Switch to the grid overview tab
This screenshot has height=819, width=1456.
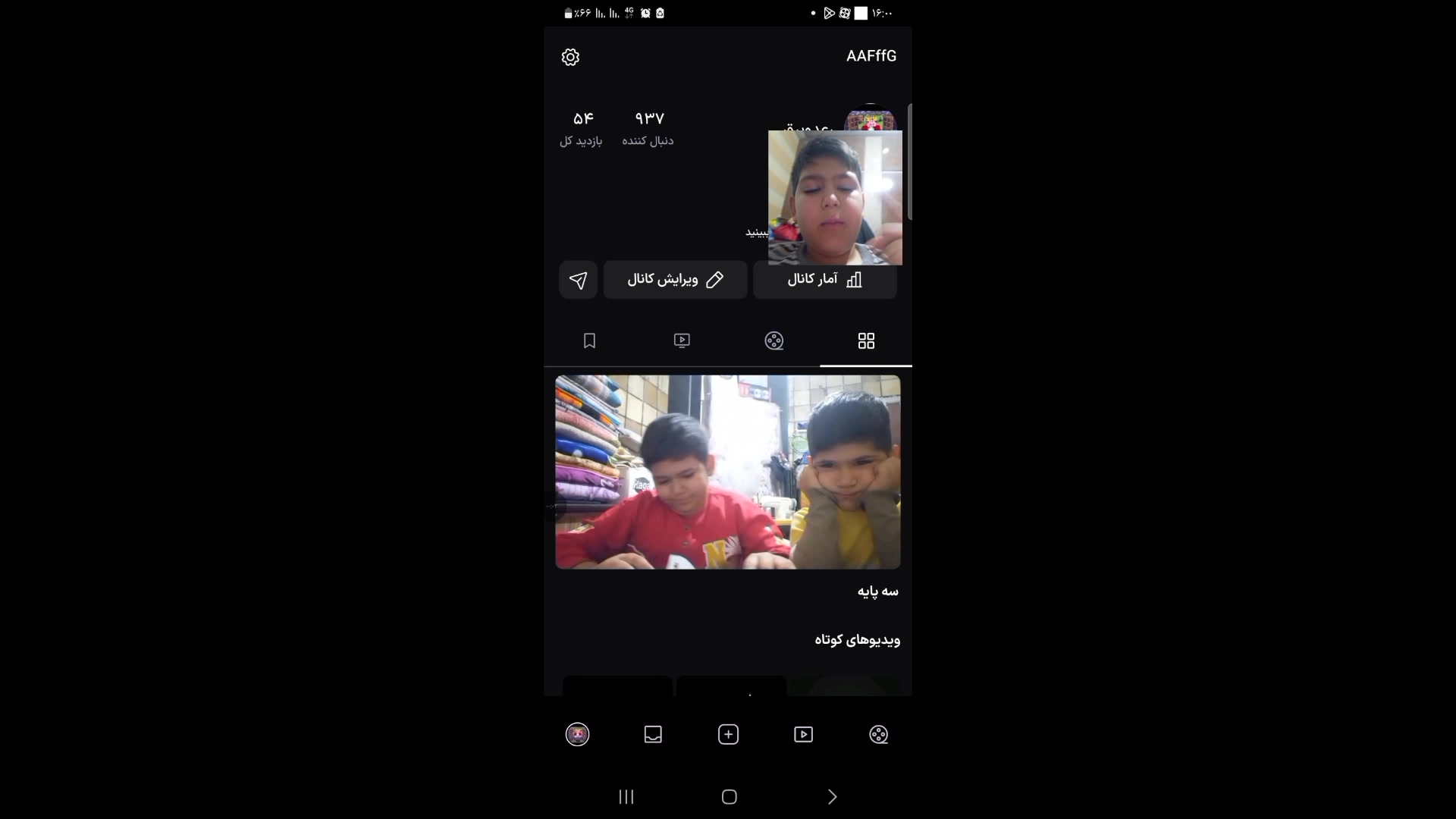(866, 341)
